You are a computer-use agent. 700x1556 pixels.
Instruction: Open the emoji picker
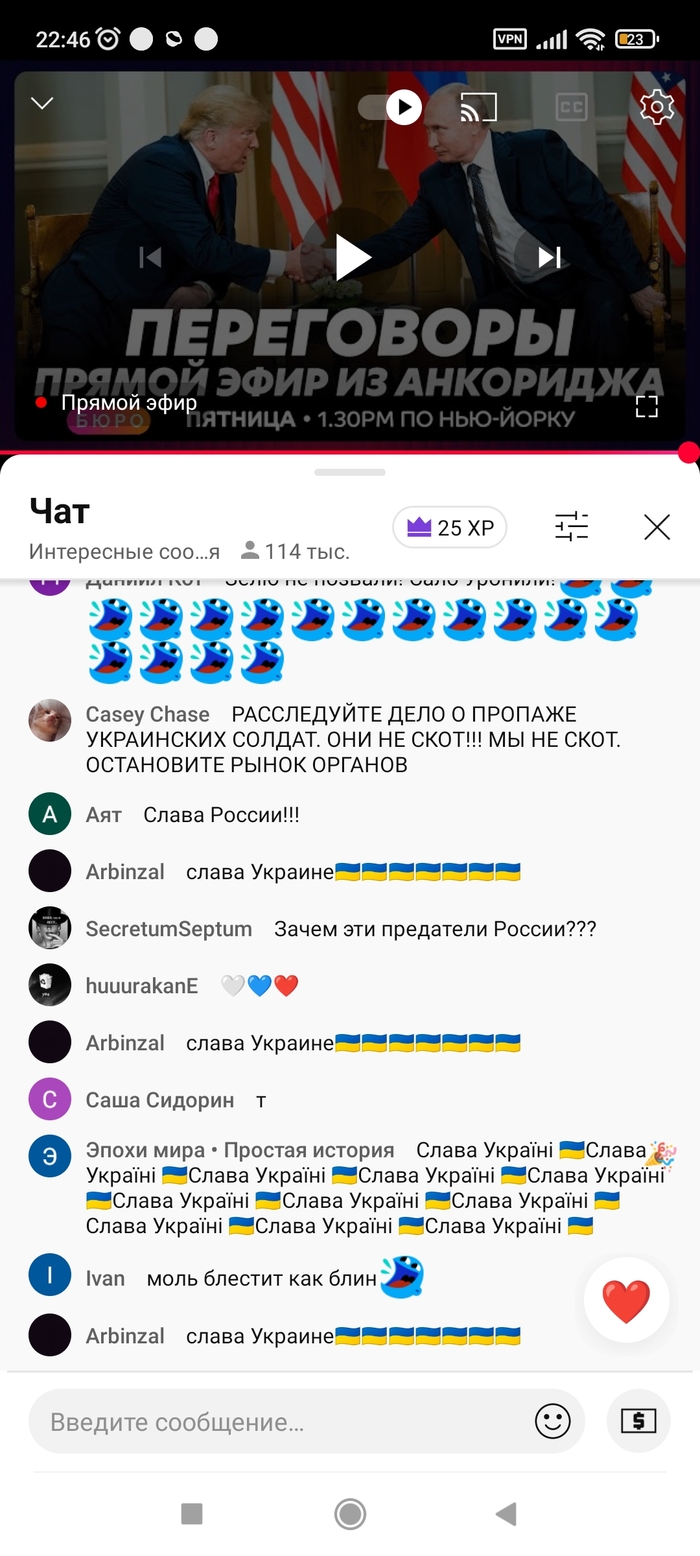(x=552, y=1421)
